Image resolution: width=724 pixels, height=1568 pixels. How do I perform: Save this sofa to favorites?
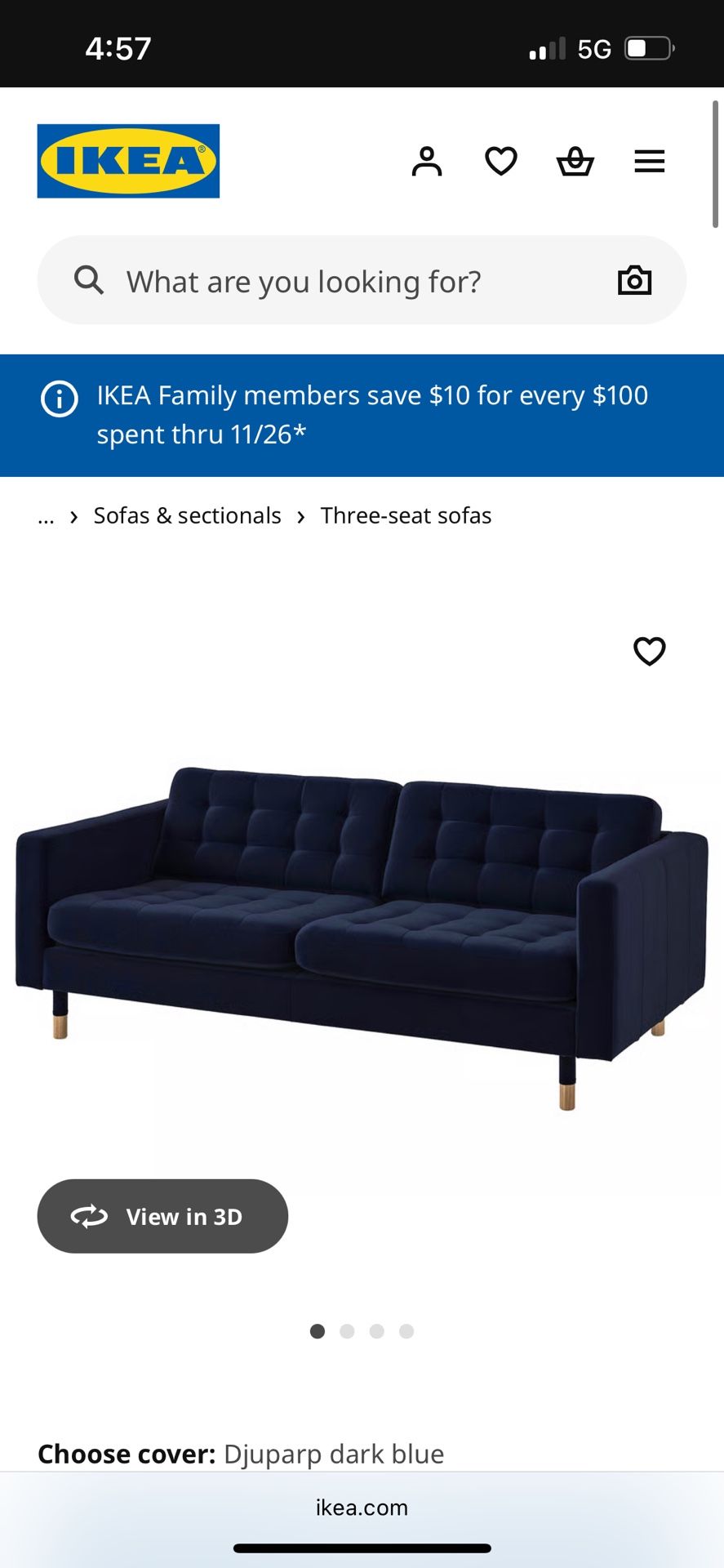(x=649, y=651)
